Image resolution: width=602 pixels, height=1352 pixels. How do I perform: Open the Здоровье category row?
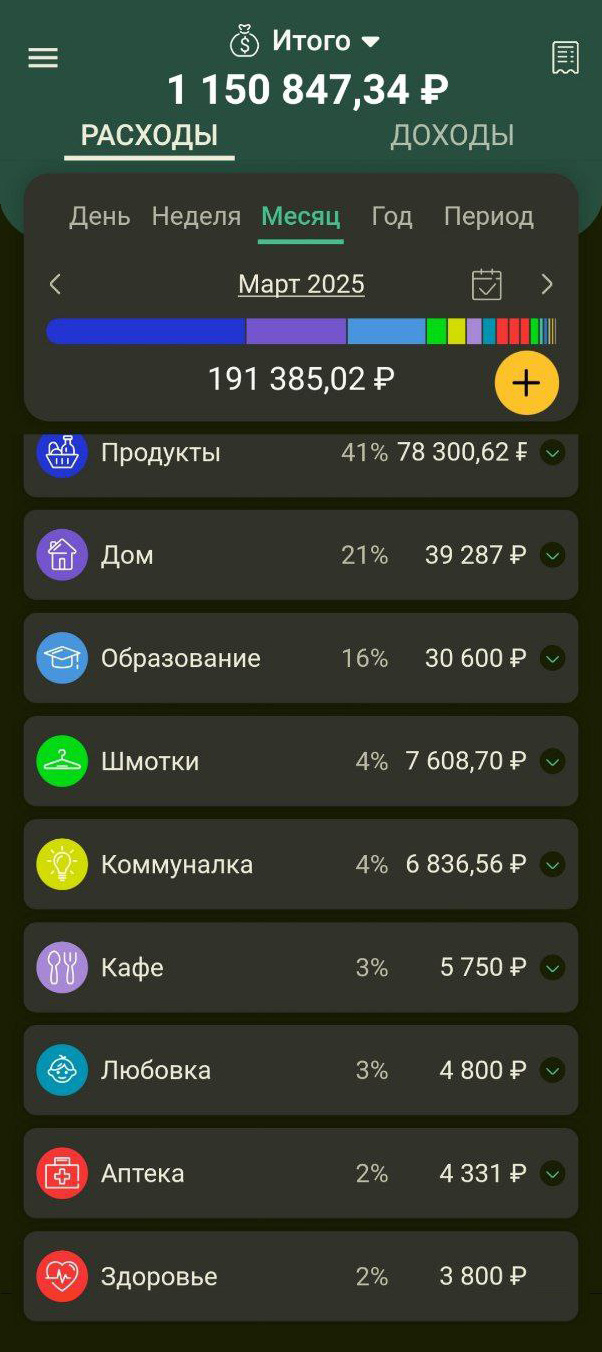tap(301, 1276)
